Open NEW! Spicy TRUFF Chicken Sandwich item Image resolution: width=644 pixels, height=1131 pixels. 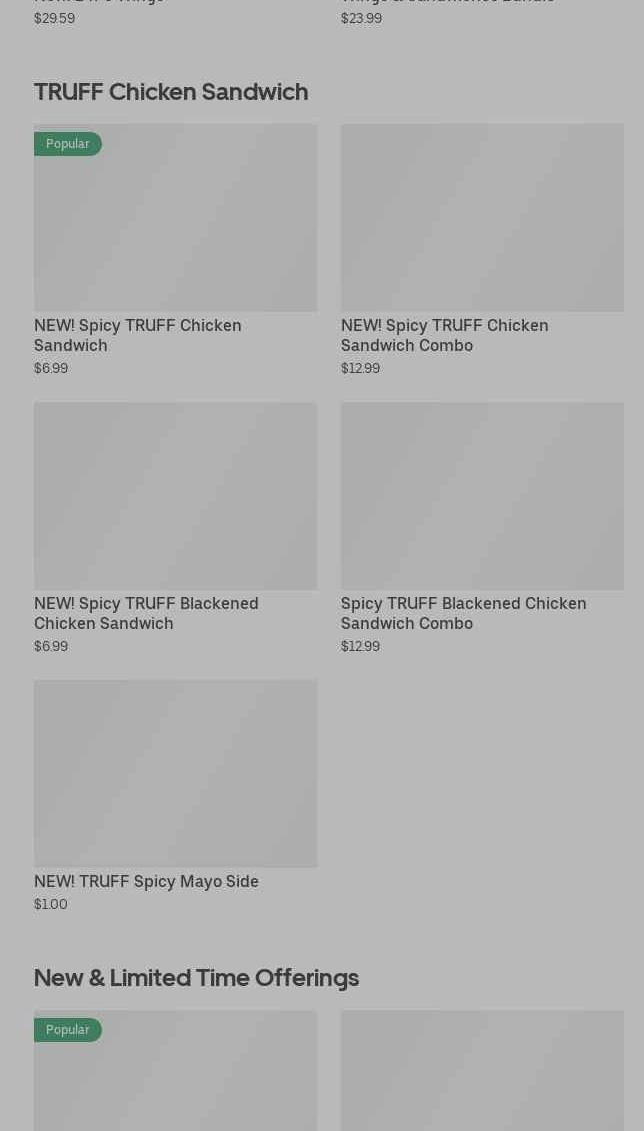175,250
